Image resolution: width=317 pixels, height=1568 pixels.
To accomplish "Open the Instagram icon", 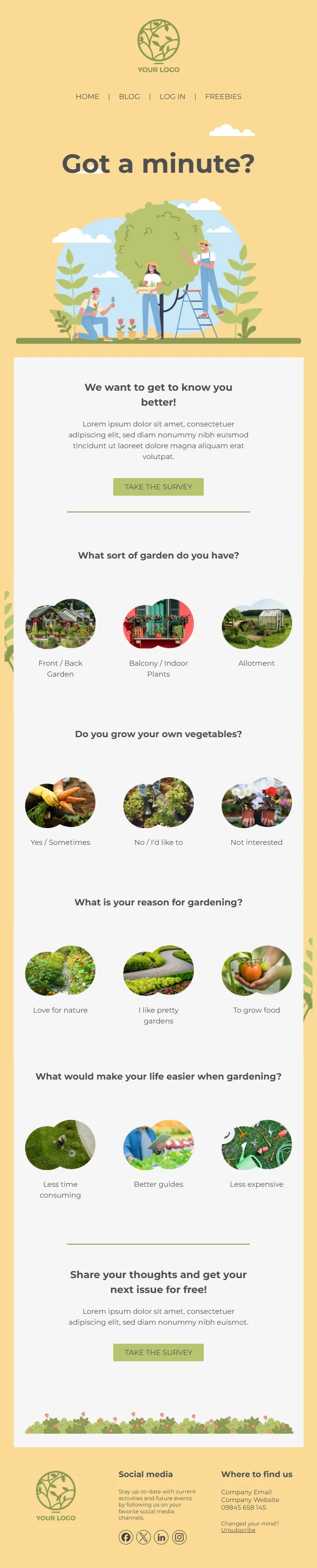I will (179, 1538).
